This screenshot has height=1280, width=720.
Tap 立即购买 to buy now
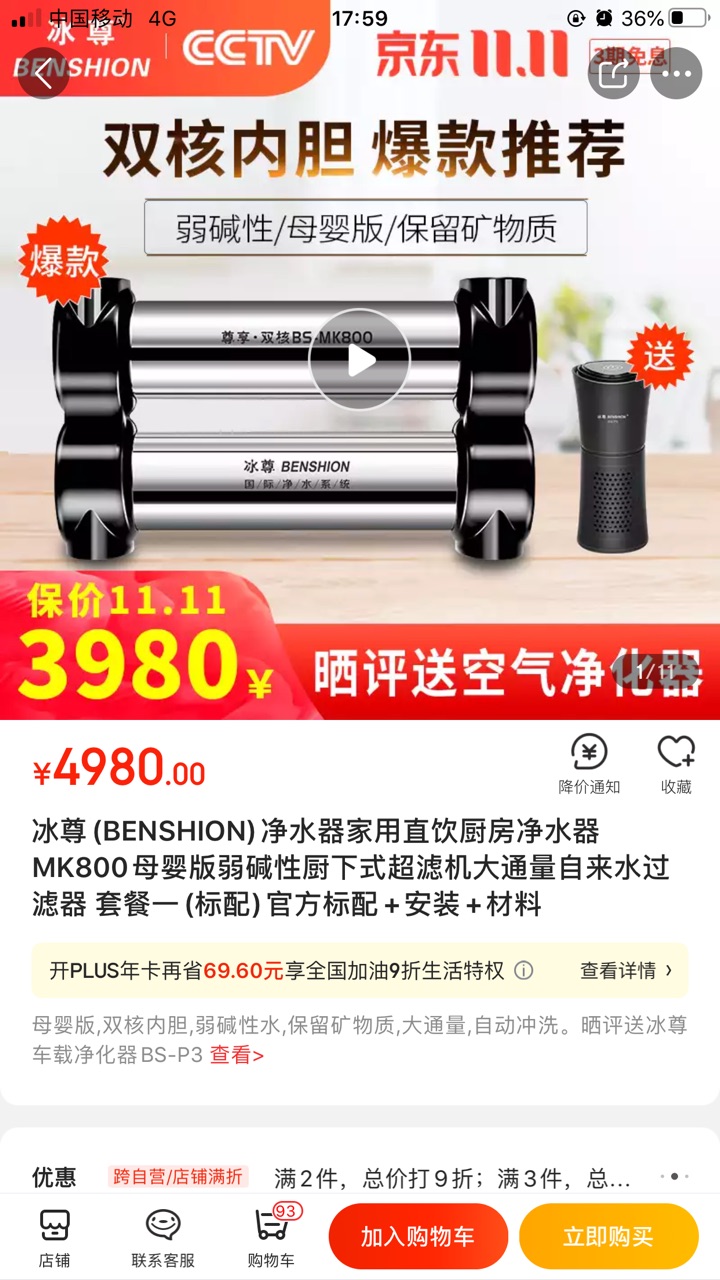click(x=608, y=1237)
